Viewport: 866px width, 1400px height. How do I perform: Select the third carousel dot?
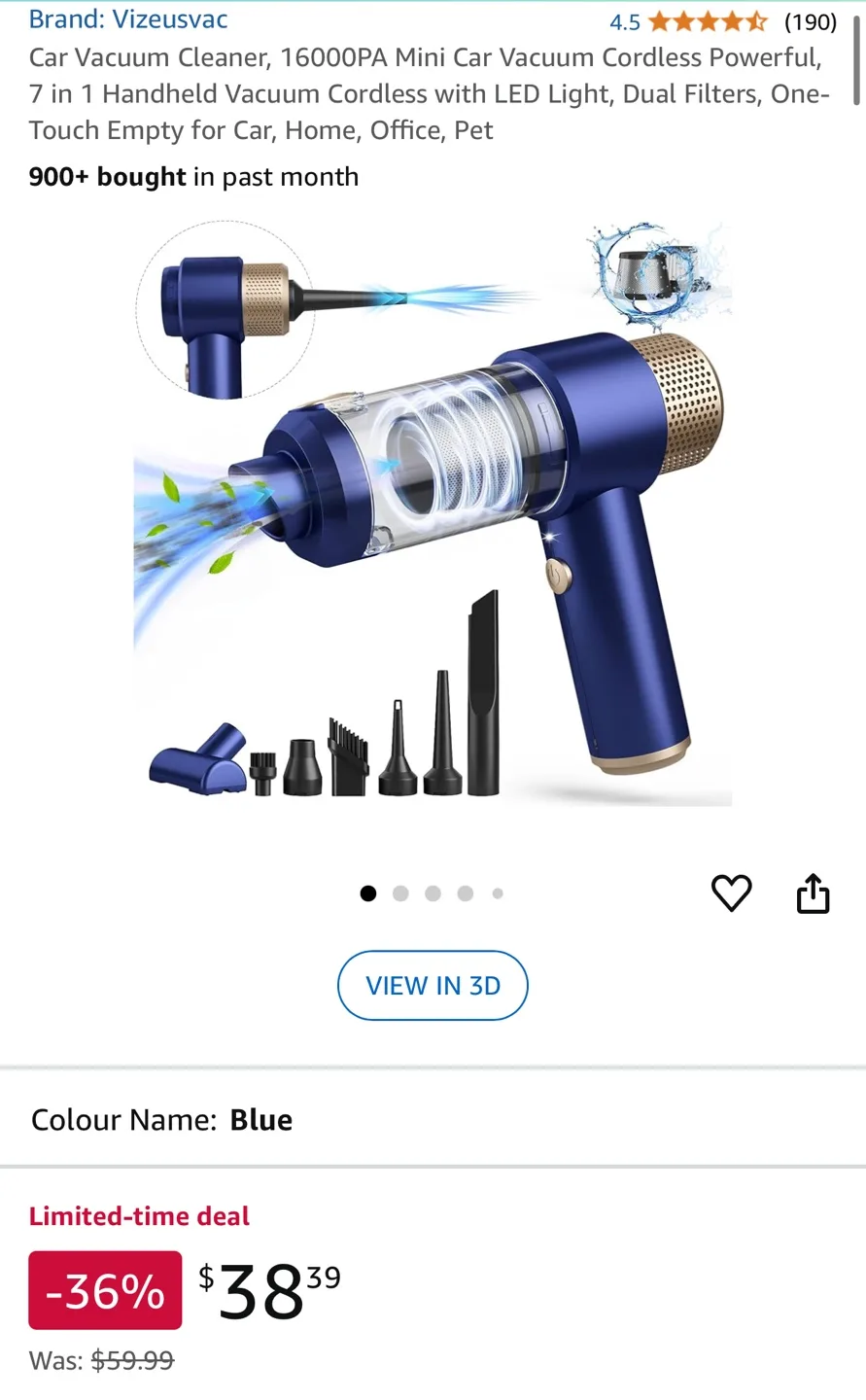[433, 892]
